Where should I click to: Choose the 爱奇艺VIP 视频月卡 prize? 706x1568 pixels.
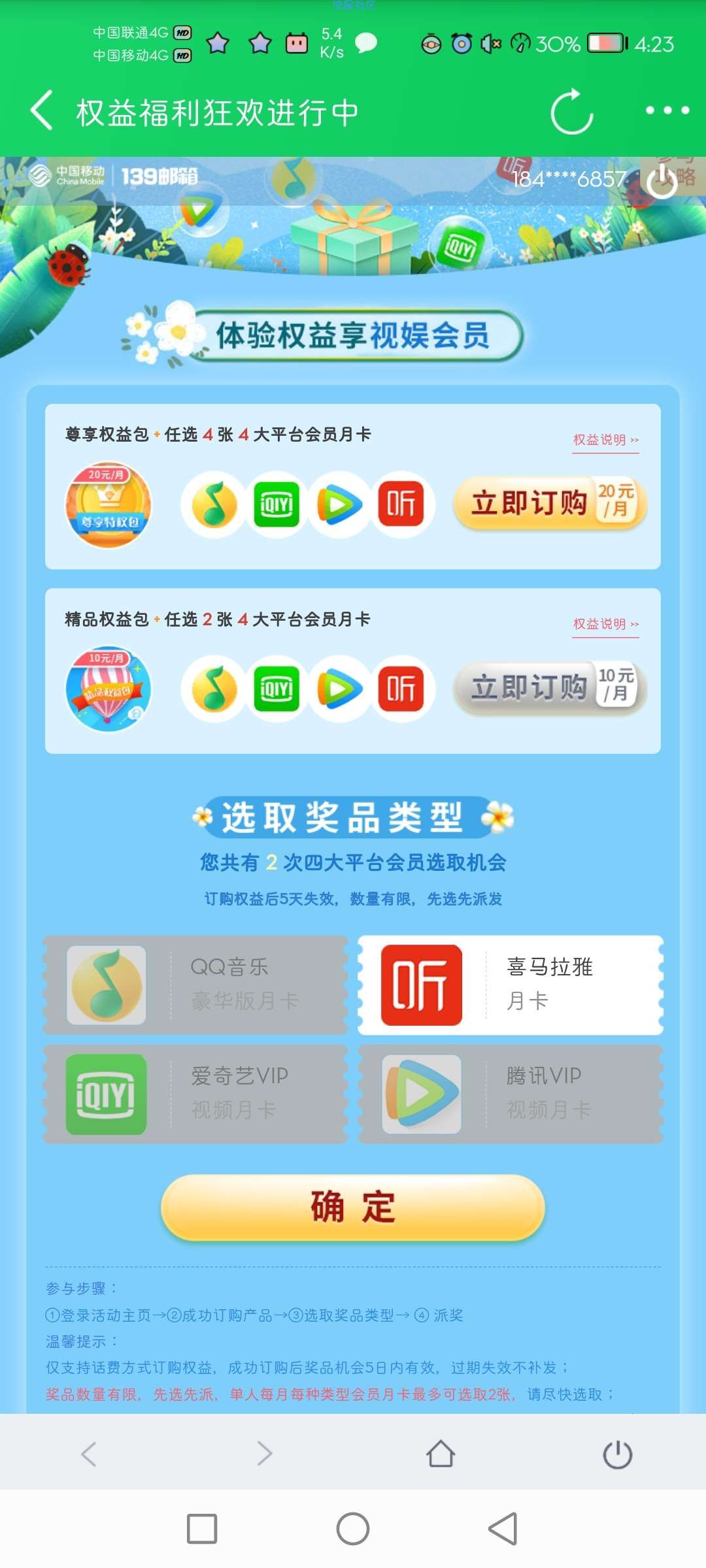pyautogui.click(x=195, y=1093)
